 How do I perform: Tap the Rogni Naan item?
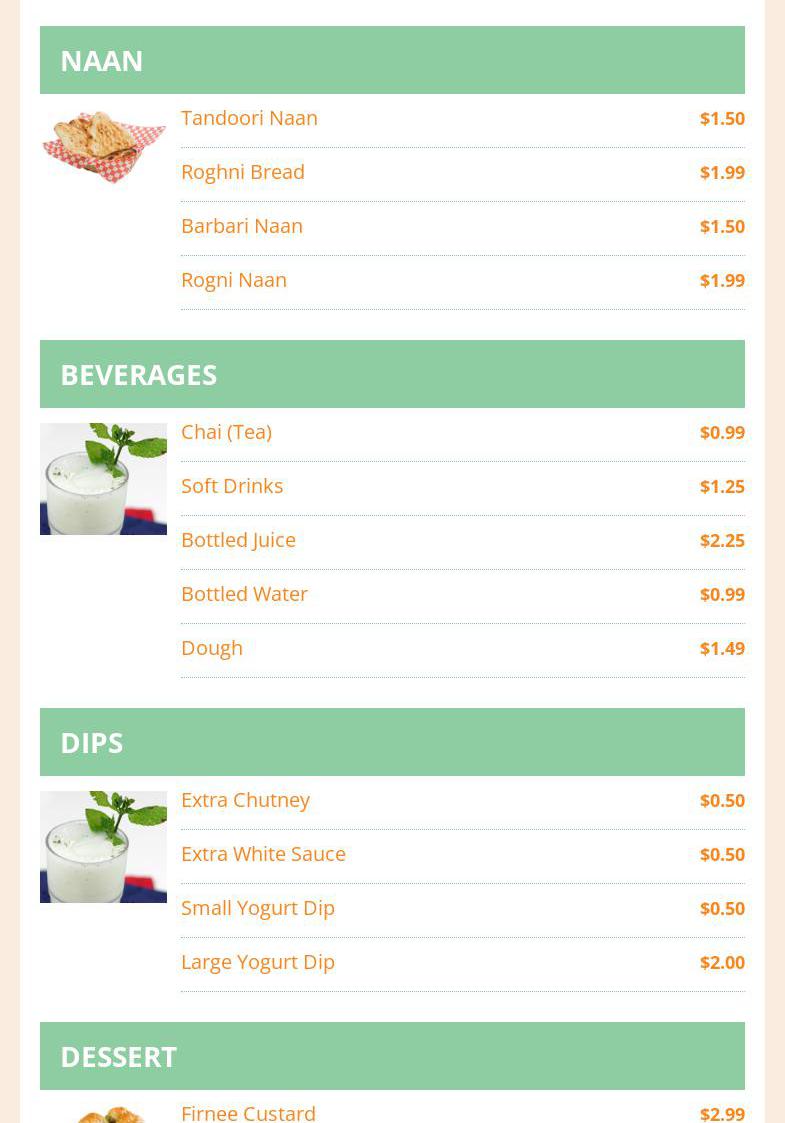coord(234,280)
